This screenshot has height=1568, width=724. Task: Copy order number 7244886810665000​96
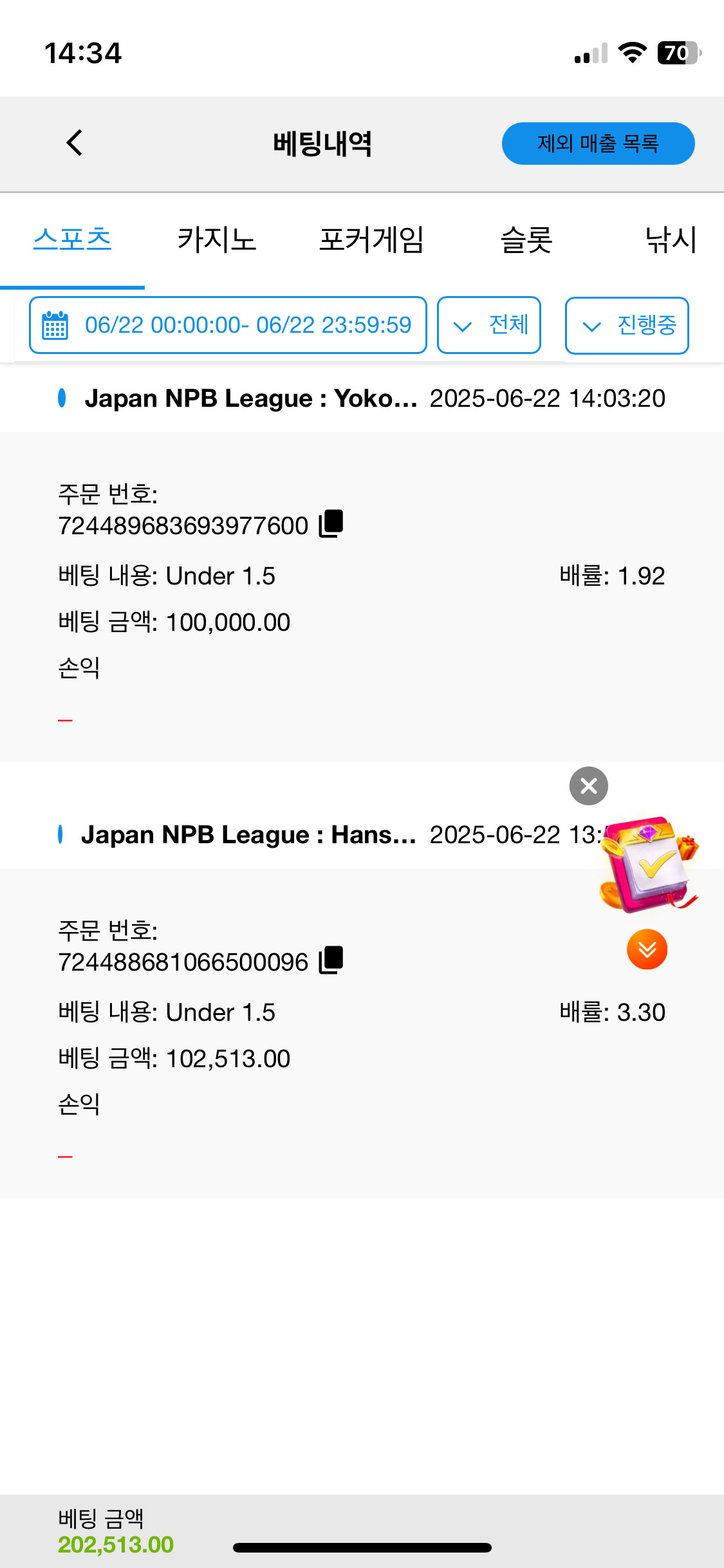[331, 960]
